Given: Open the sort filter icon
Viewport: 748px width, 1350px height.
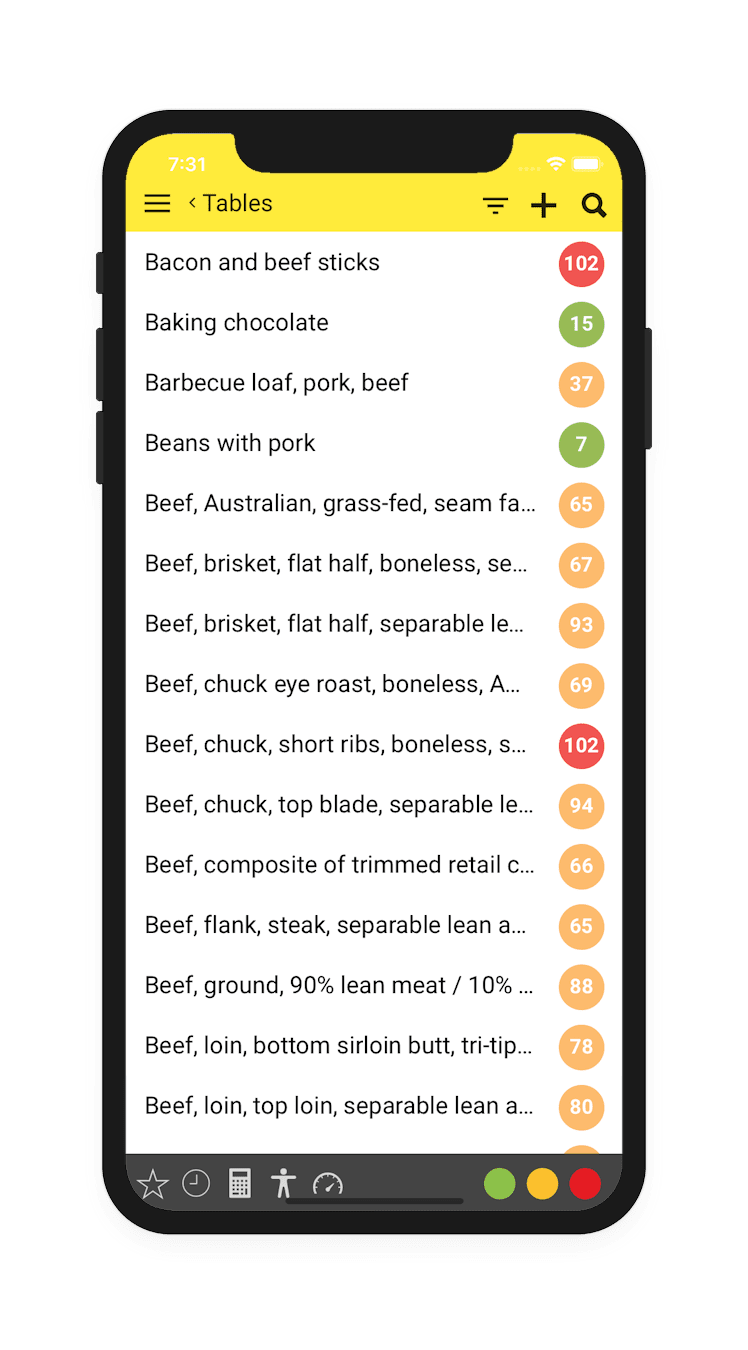Looking at the screenshot, I should tap(495, 206).
